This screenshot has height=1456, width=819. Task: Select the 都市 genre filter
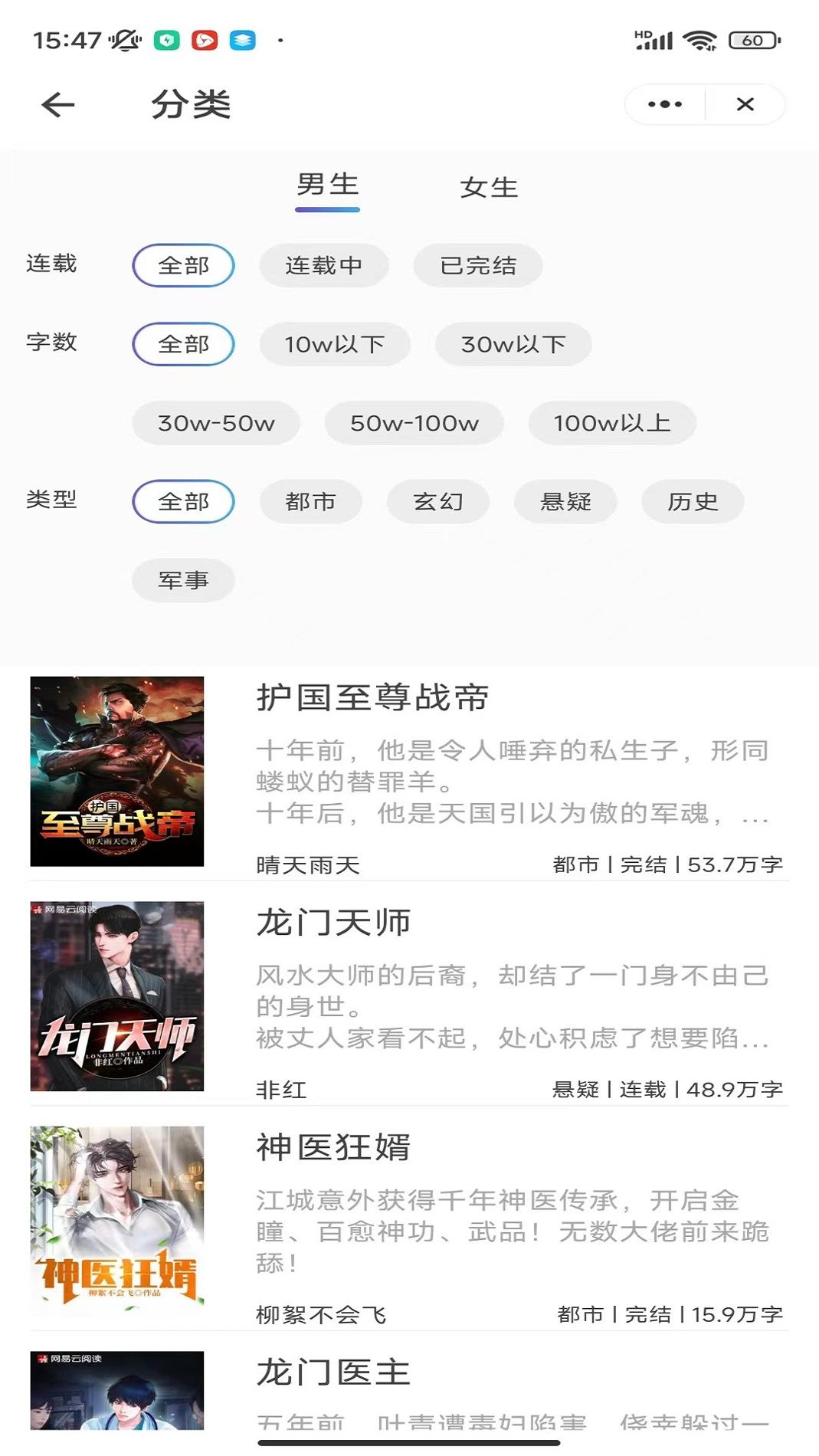click(312, 501)
